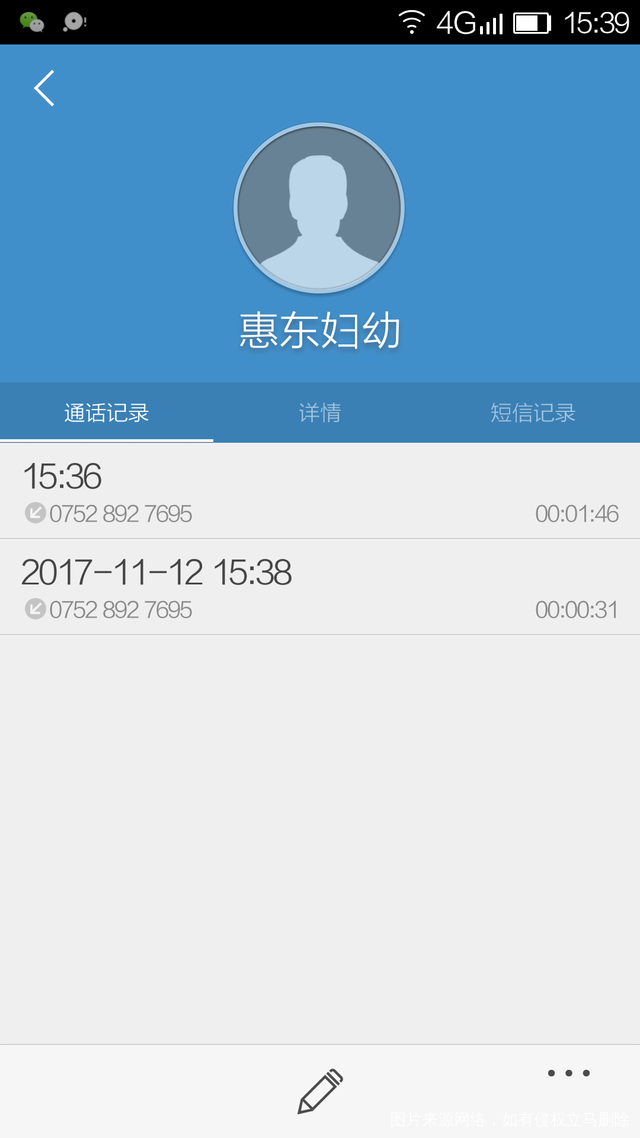Tap the contact avatar of 惠东妇幼
Screen dimensions: 640x1138
pyautogui.click(x=319, y=209)
